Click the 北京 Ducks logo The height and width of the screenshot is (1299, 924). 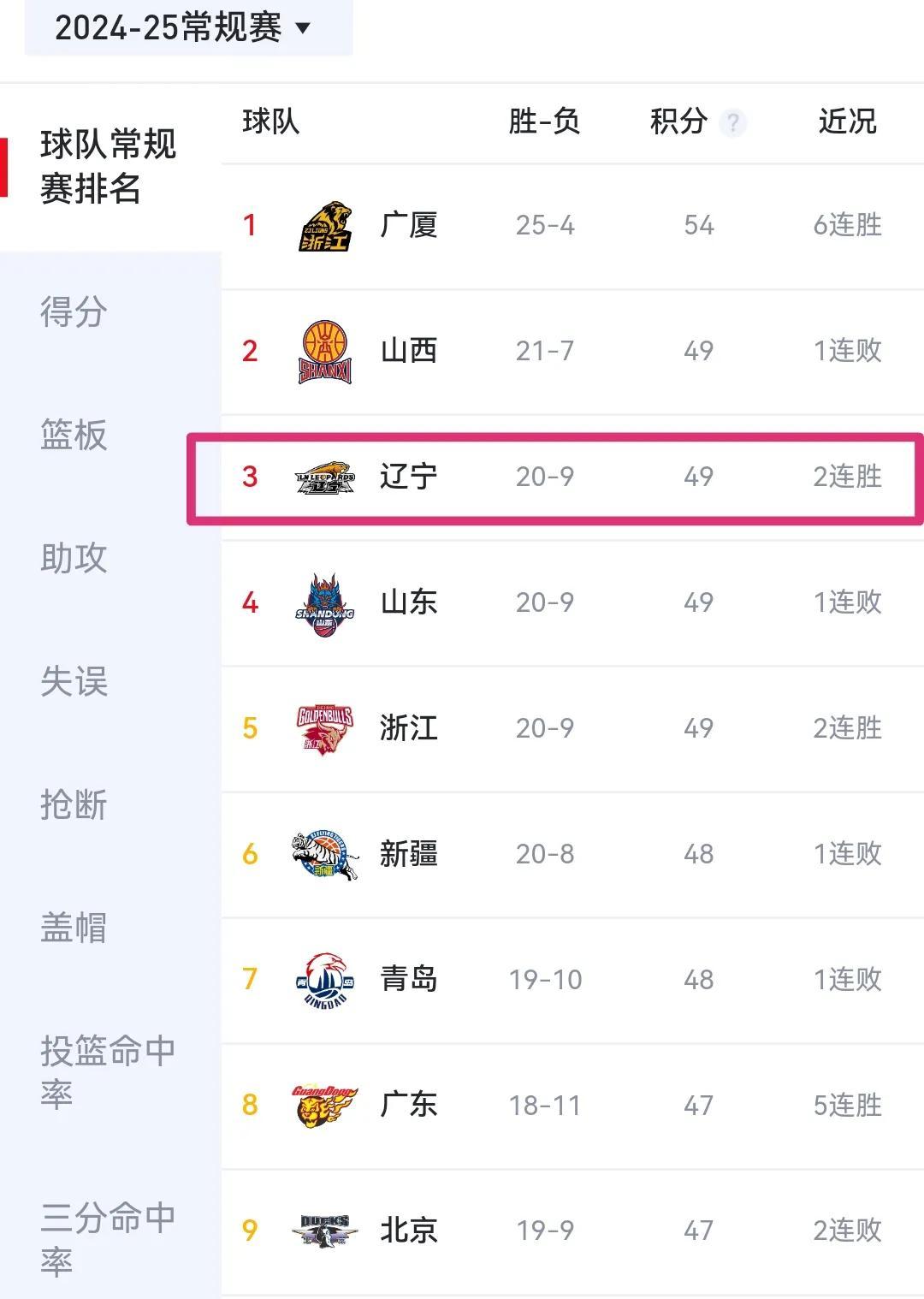click(x=326, y=1230)
